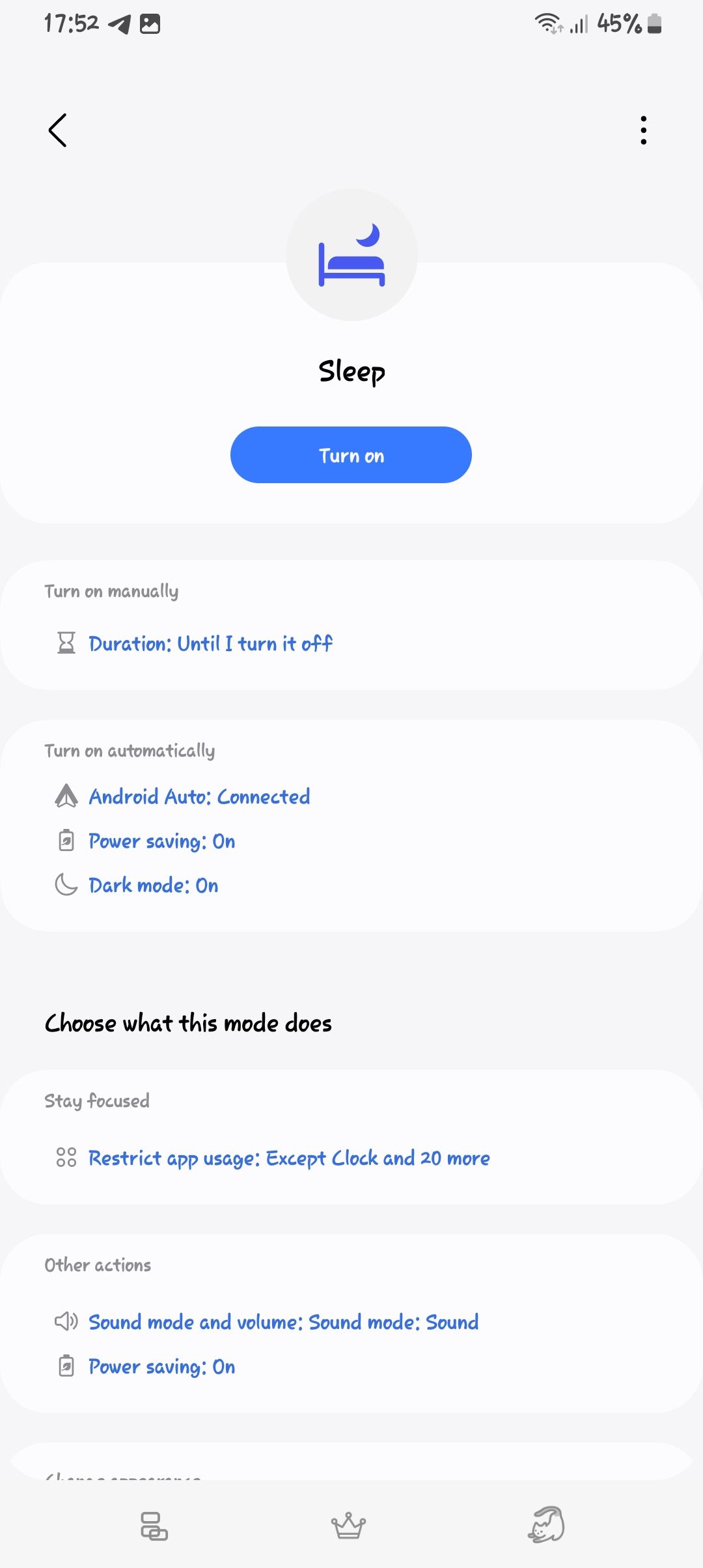Viewport: 703px width, 1568px height.
Task: Tap the crown icon in the bottom bar
Action: tap(348, 1525)
